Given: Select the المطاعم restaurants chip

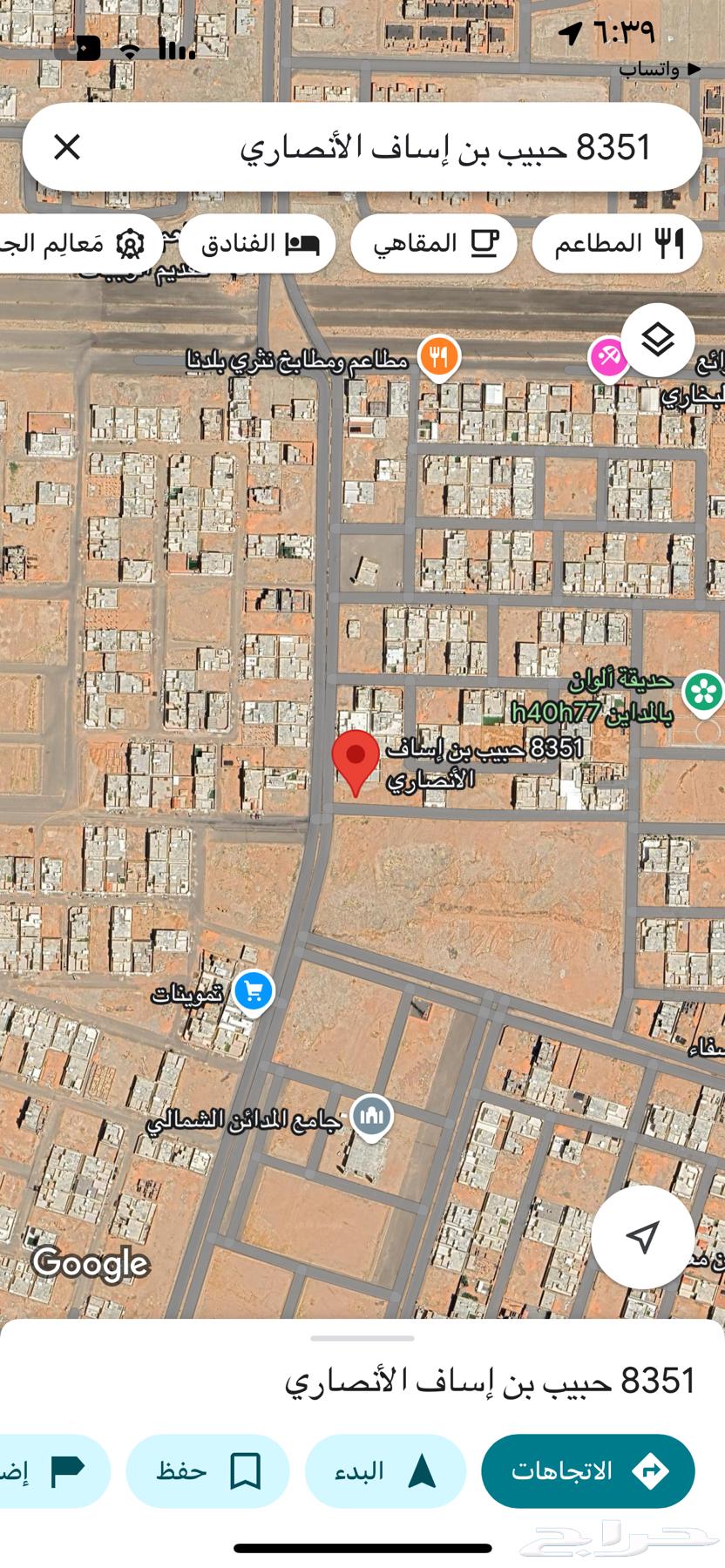Looking at the screenshot, I should tap(617, 243).
